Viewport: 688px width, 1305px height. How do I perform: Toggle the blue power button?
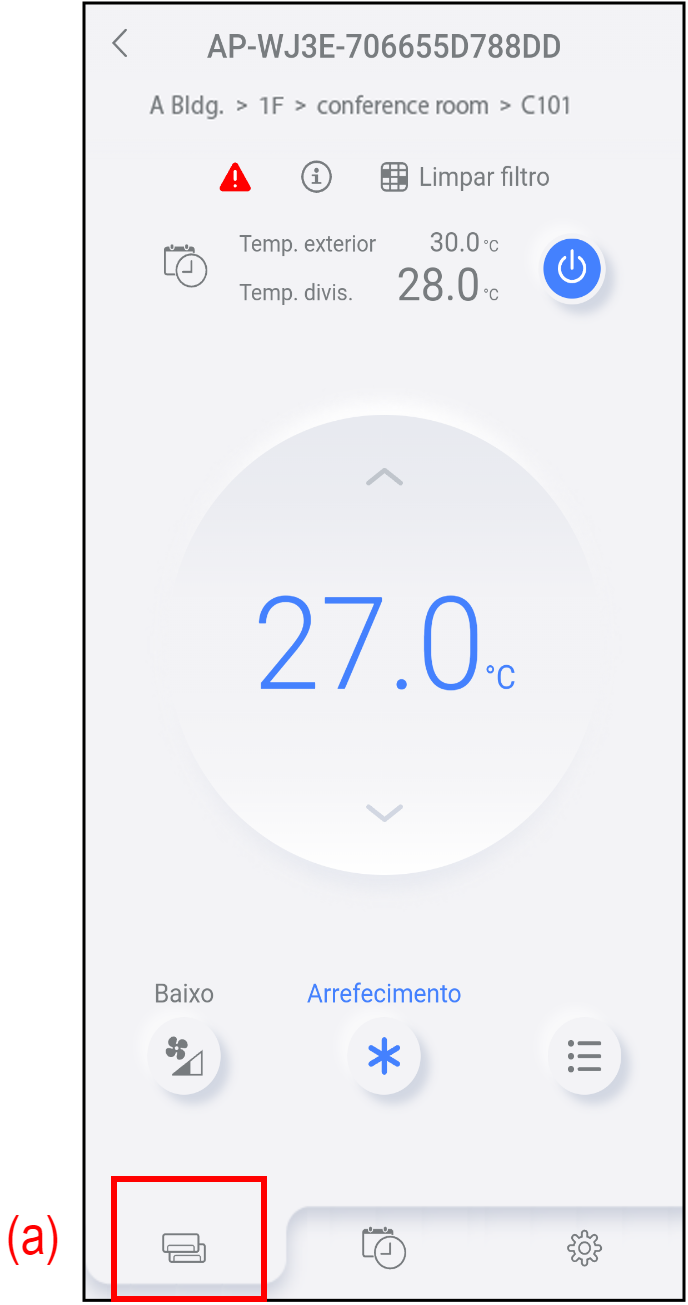tap(572, 268)
